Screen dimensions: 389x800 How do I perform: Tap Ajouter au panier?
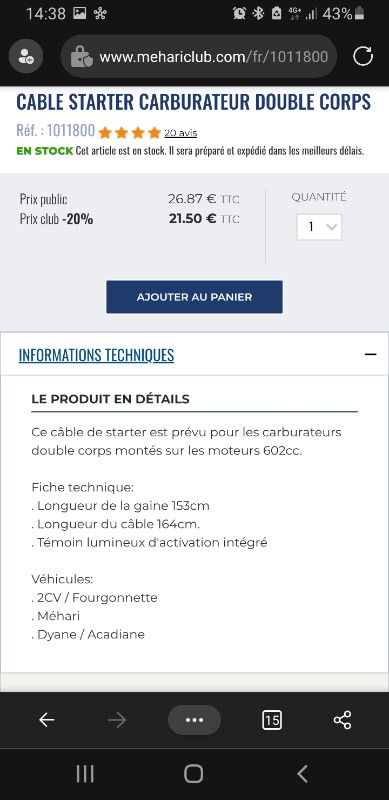click(x=194, y=297)
